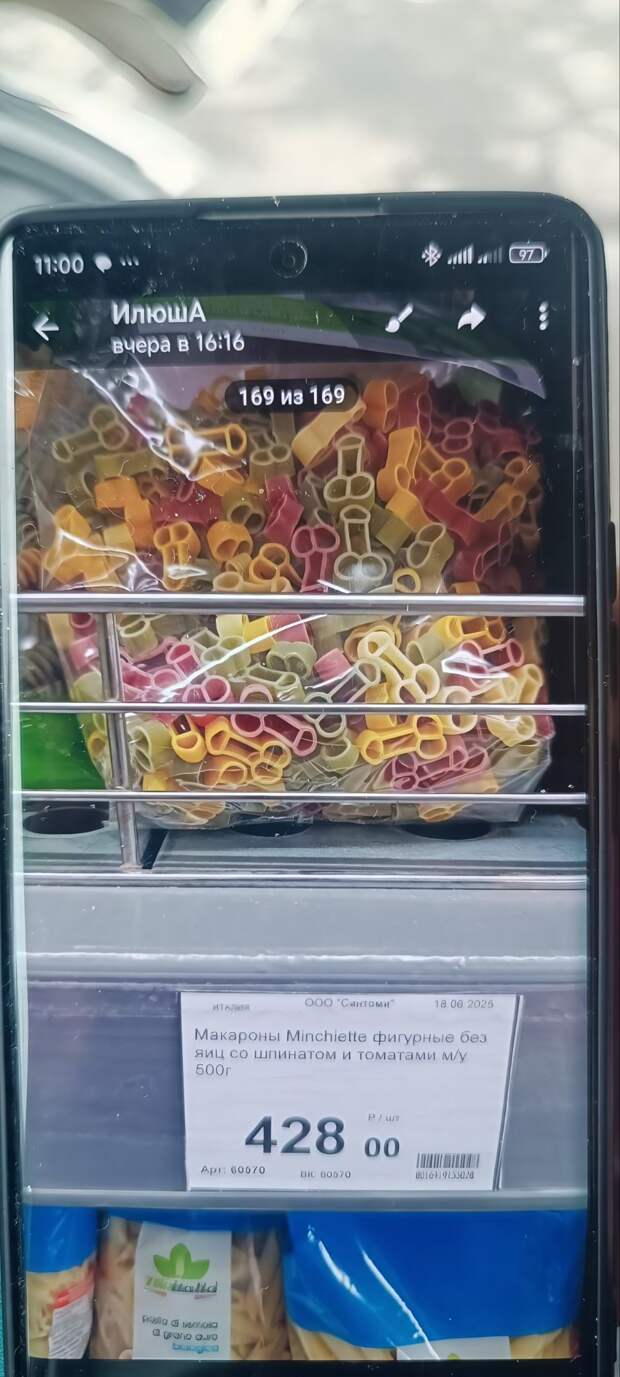Open the three-dot overflow menu
Viewport: 620px width, 1377px height.
point(543,316)
